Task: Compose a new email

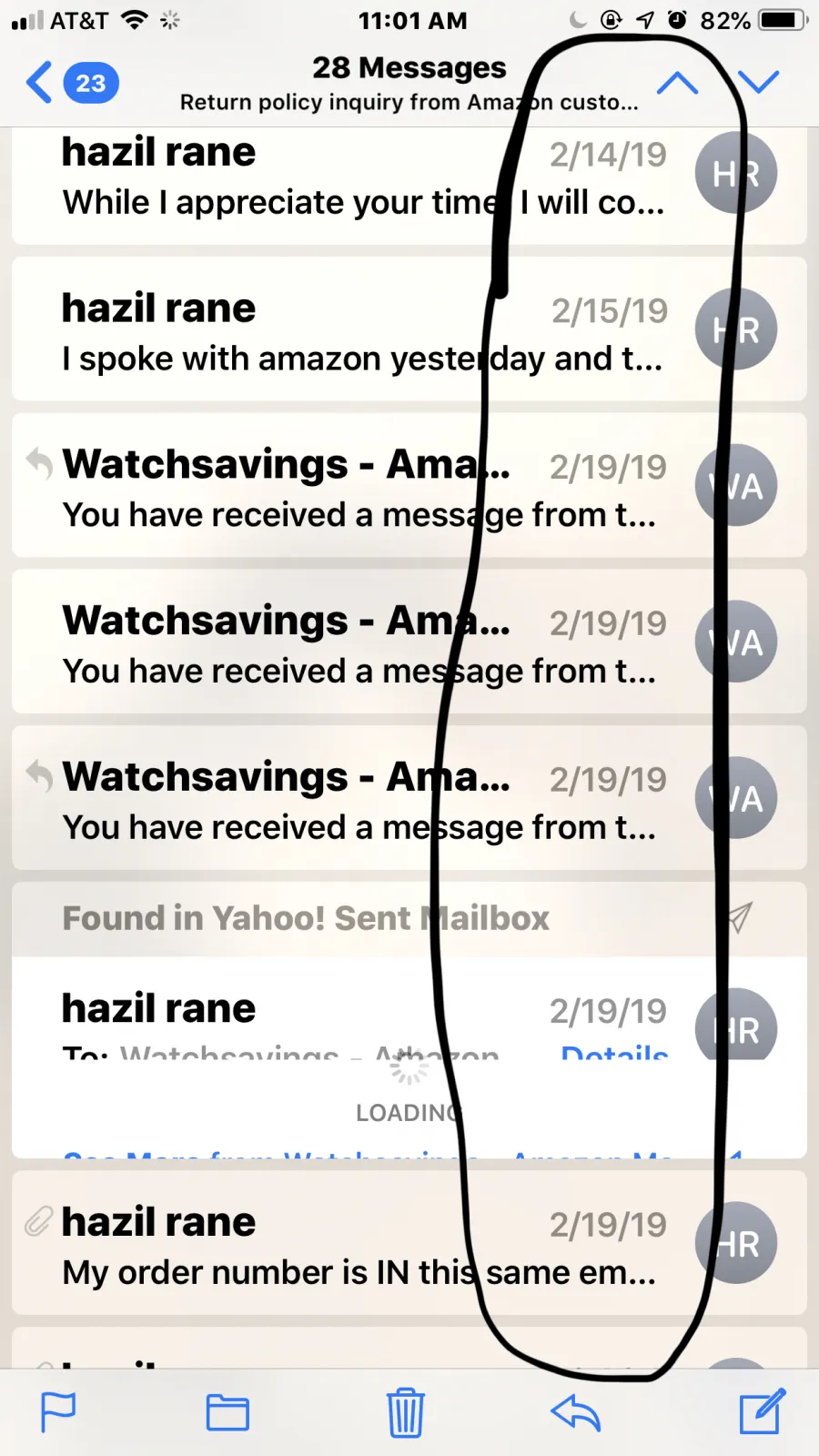Action: pyautogui.click(x=761, y=1413)
